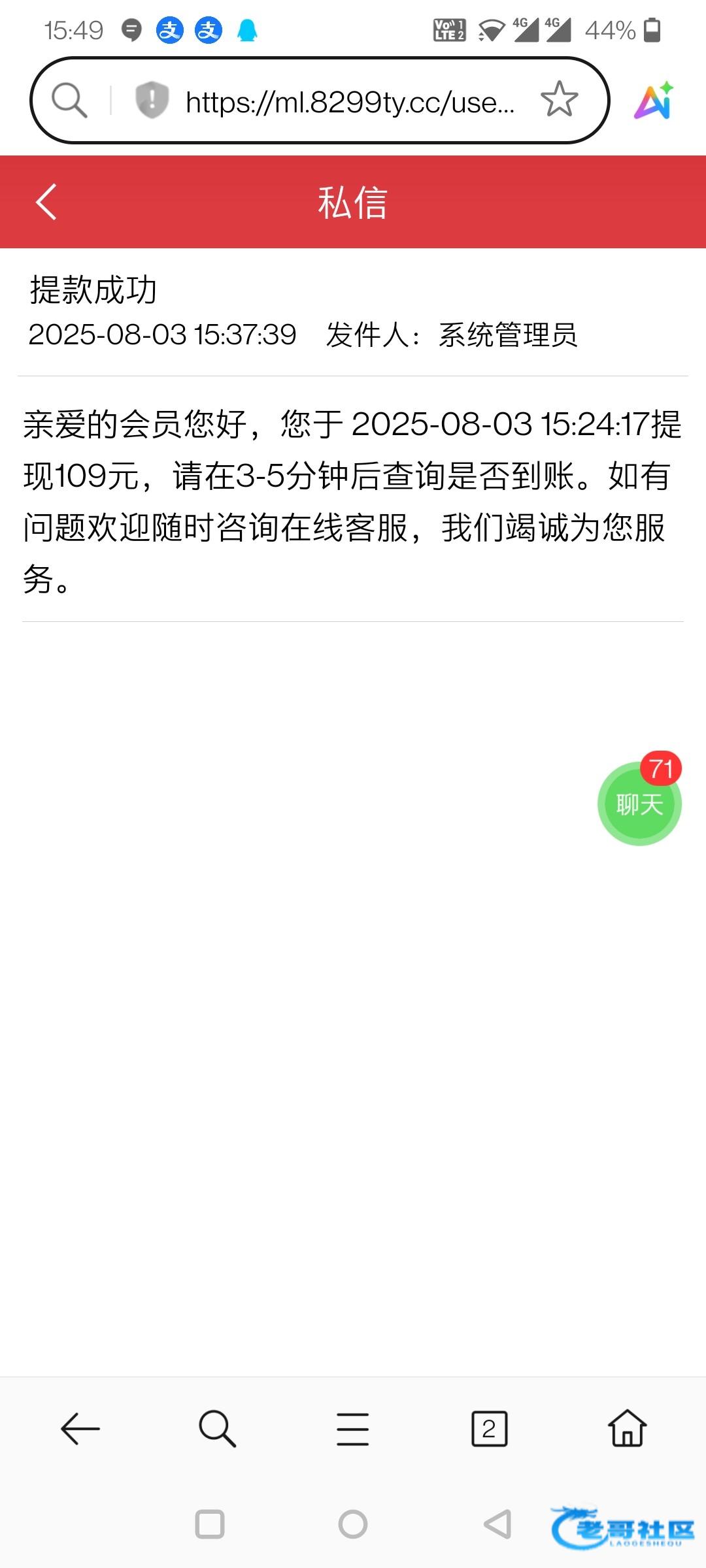View site security shield info
Image resolution: width=706 pixels, height=1568 pixels.
coord(152,101)
